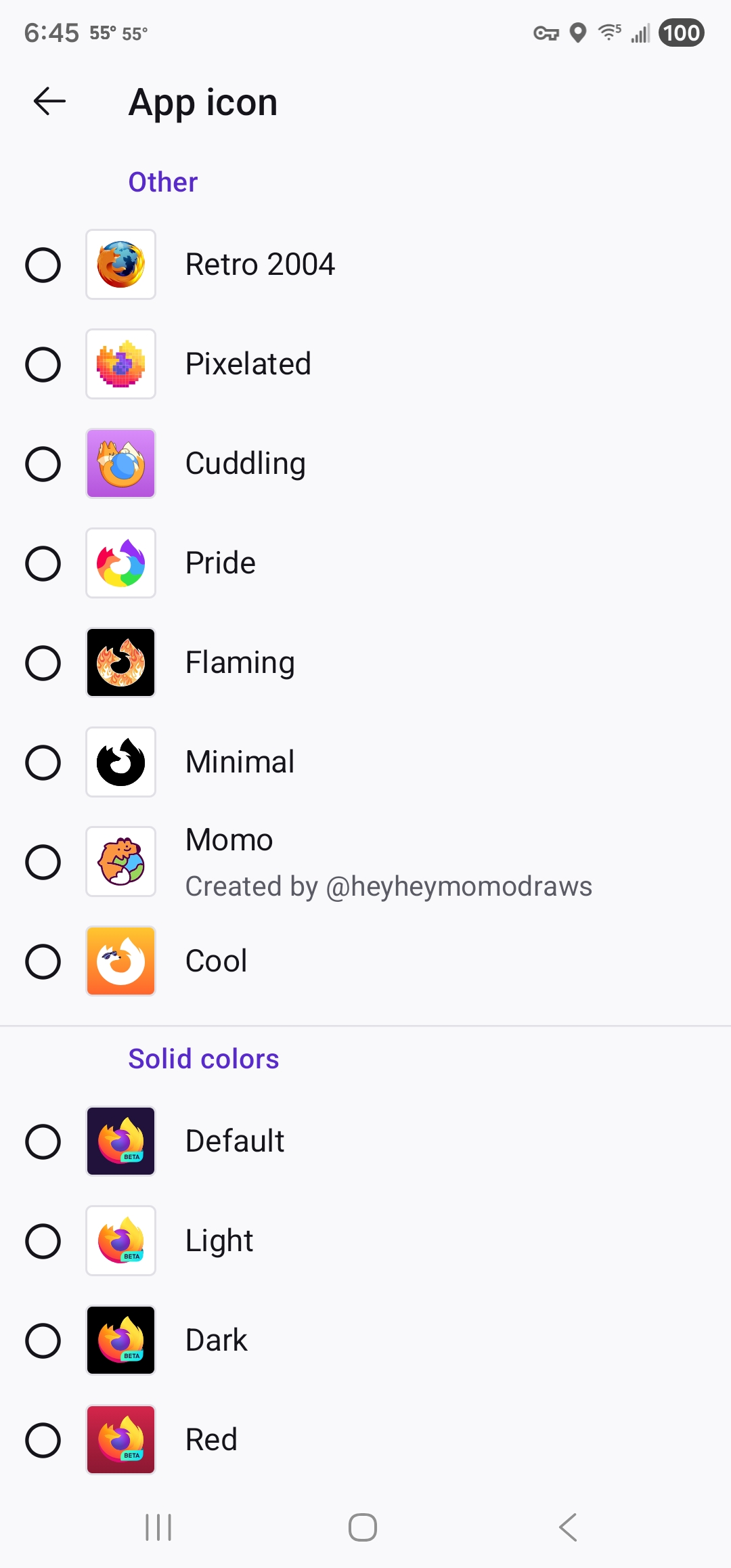The width and height of the screenshot is (731, 1568).
Task: Choose the Light solid color icon
Action: point(43,1241)
